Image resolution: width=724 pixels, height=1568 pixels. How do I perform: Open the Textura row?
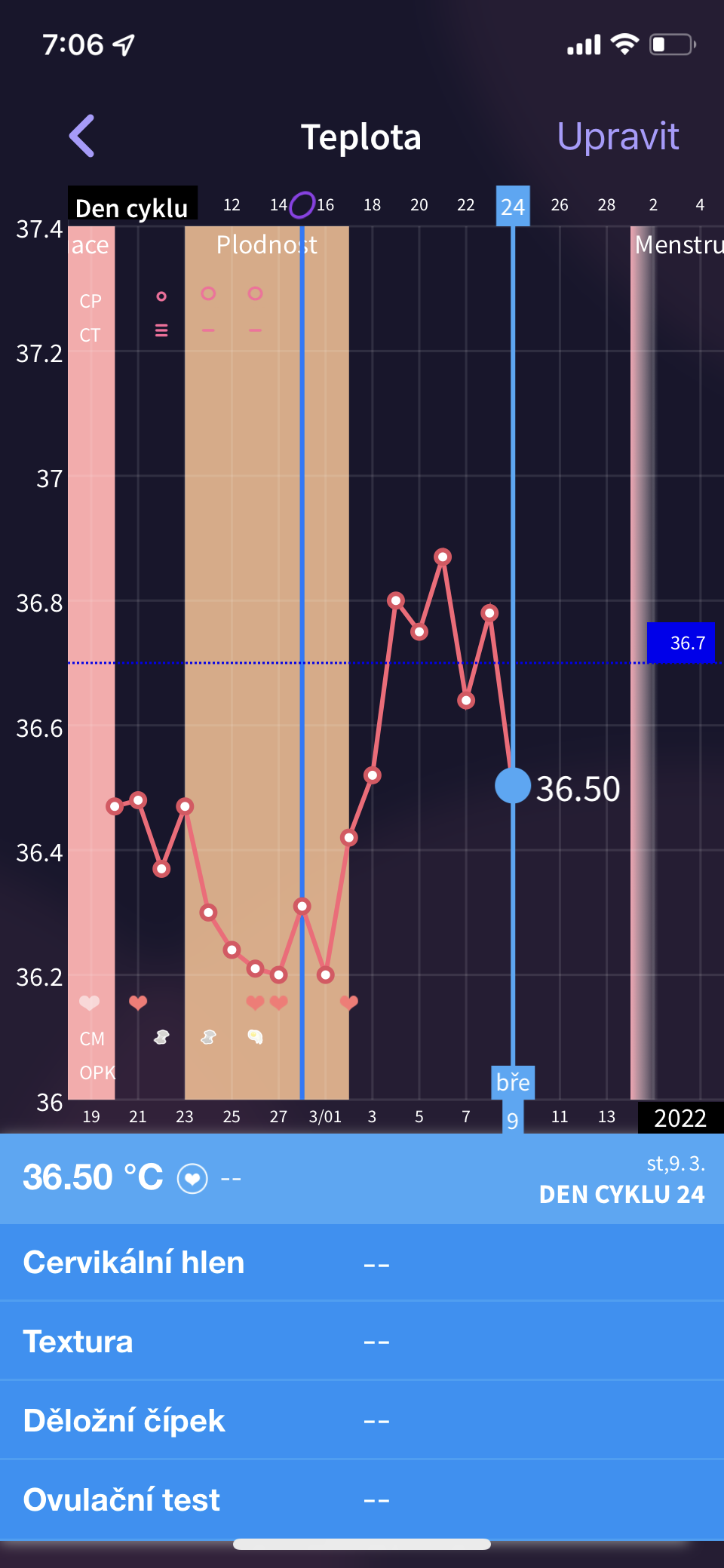[362, 1342]
